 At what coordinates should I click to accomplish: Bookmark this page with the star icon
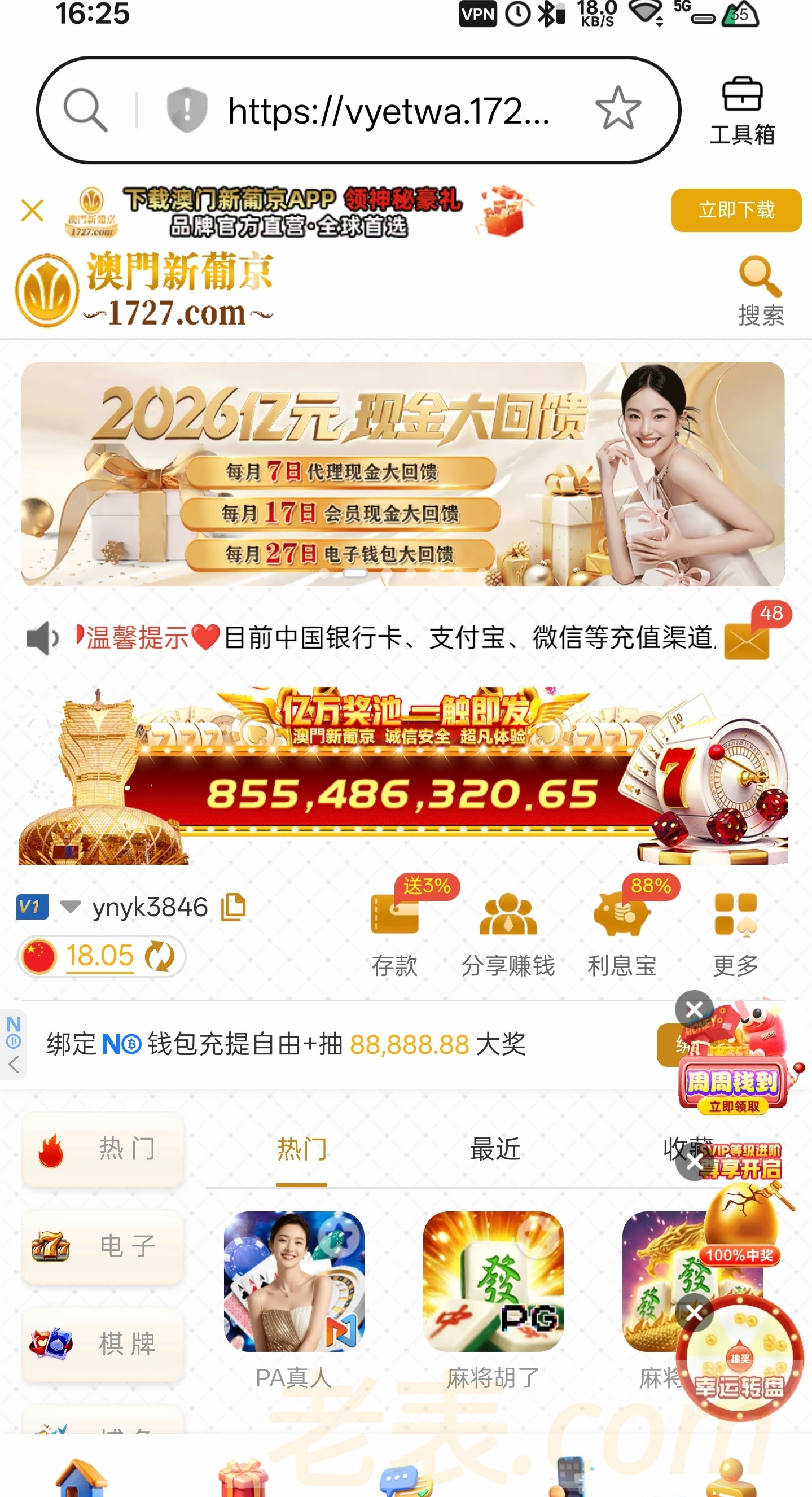click(617, 109)
